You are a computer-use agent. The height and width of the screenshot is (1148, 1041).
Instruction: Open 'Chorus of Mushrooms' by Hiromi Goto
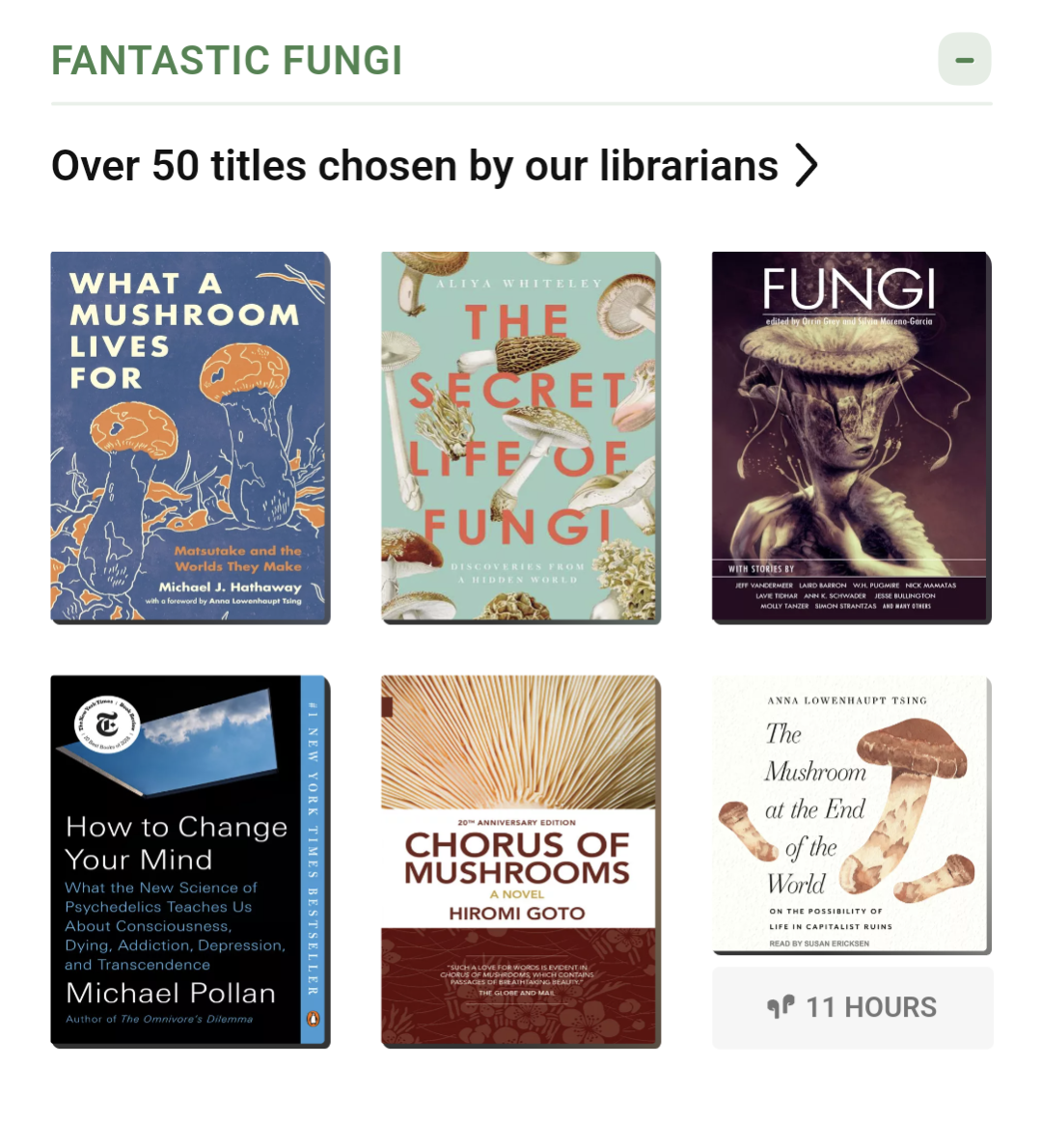click(x=520, y=861)
